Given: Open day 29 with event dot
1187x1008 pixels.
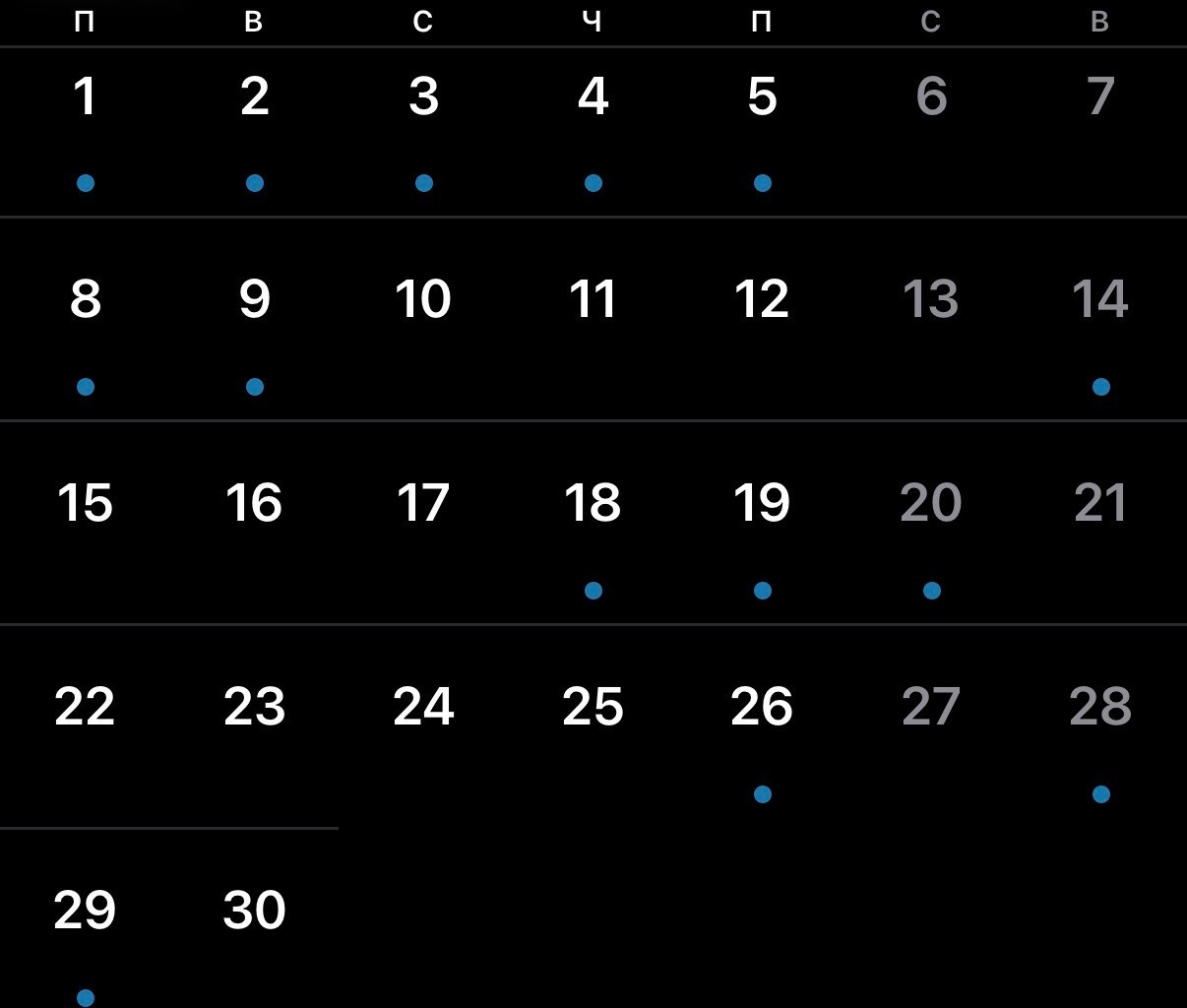Looking at the screenshot, I should point(85,911).
